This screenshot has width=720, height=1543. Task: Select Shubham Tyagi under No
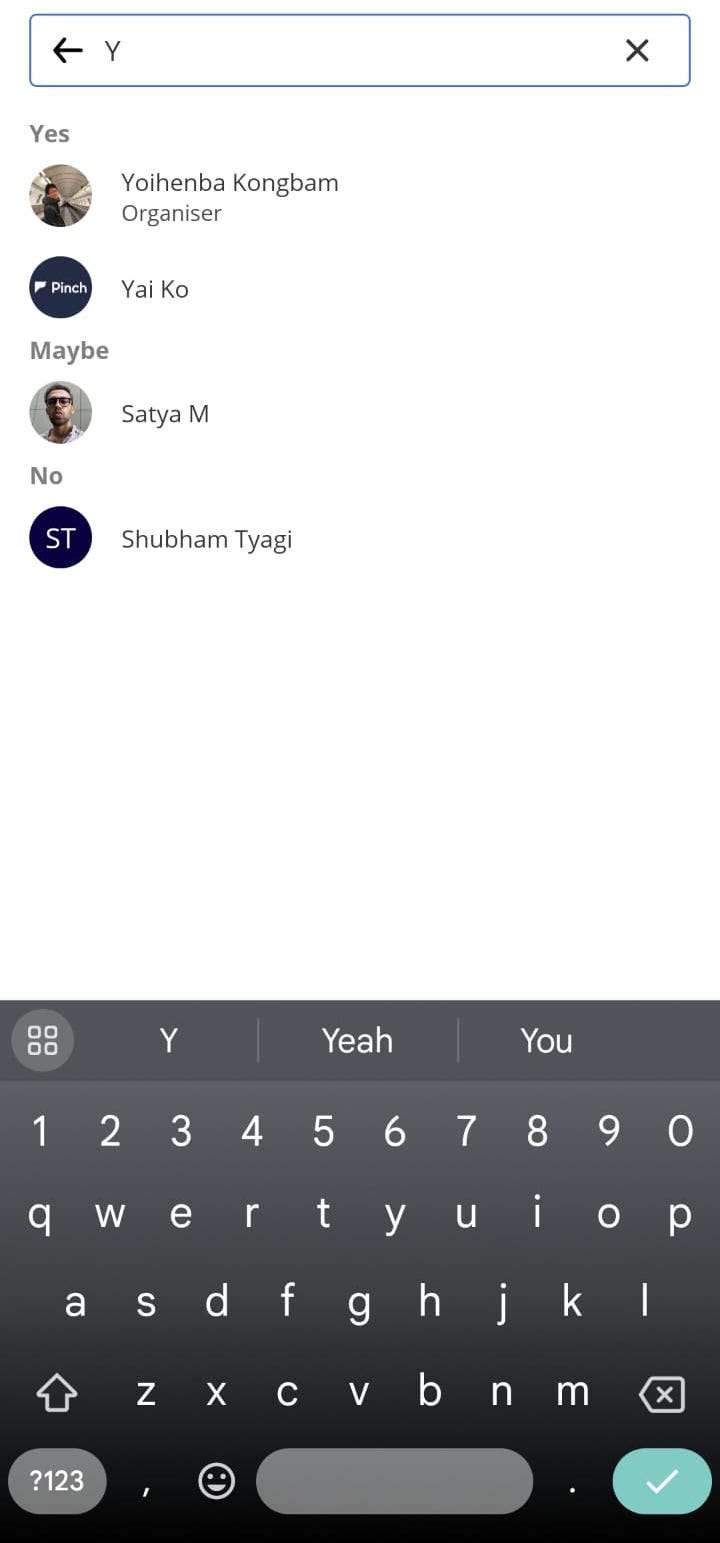(360, 538)
